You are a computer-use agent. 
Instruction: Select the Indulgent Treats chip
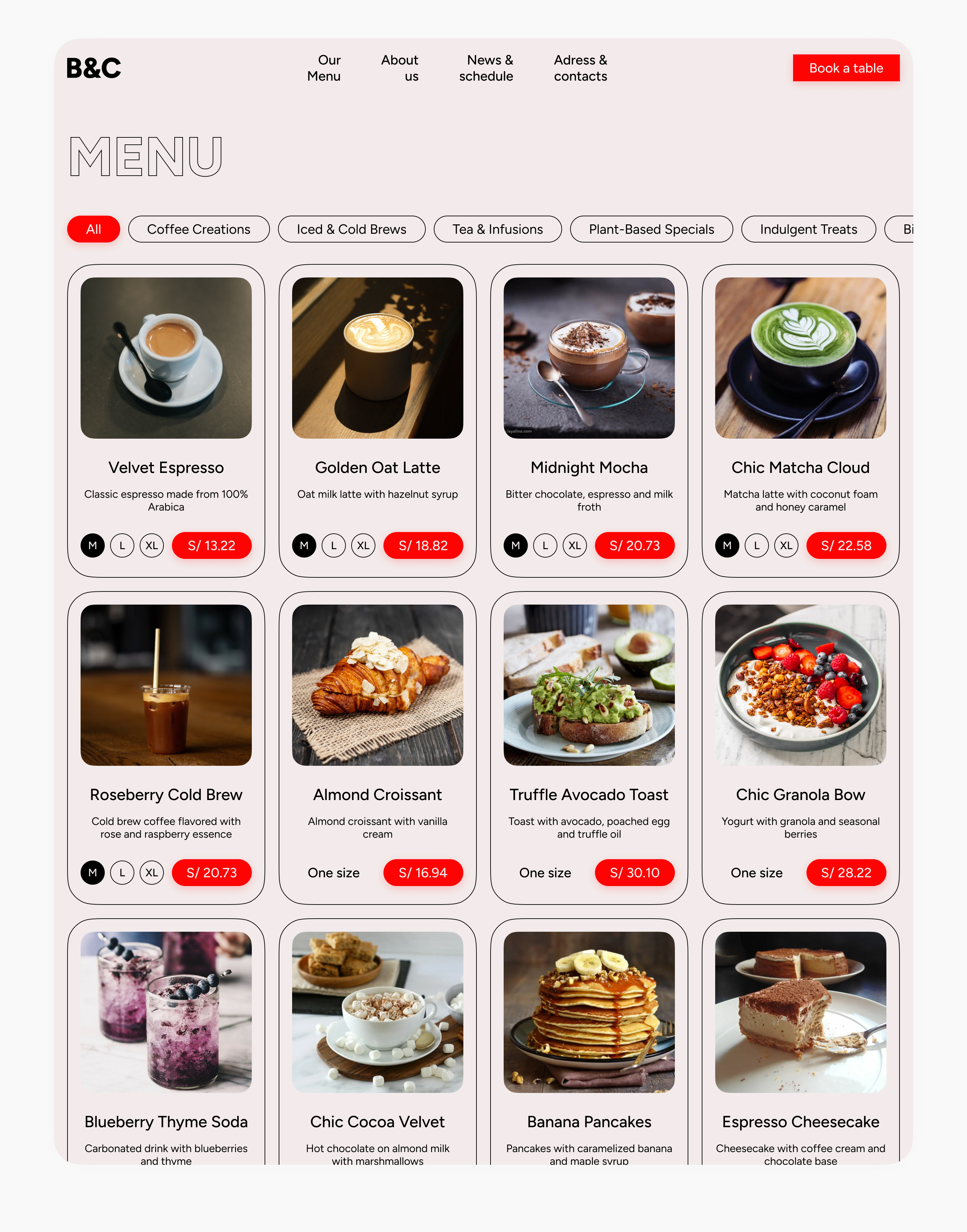click(x=809, y=229)
